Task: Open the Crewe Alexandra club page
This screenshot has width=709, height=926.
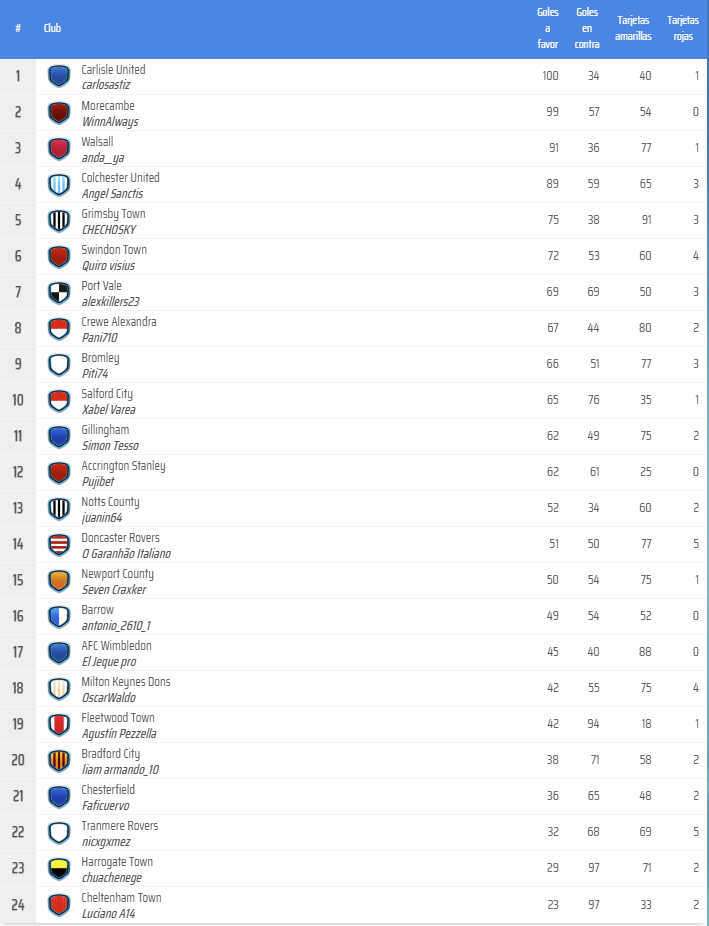Action: pyautogui.click(x=119, y=322)
